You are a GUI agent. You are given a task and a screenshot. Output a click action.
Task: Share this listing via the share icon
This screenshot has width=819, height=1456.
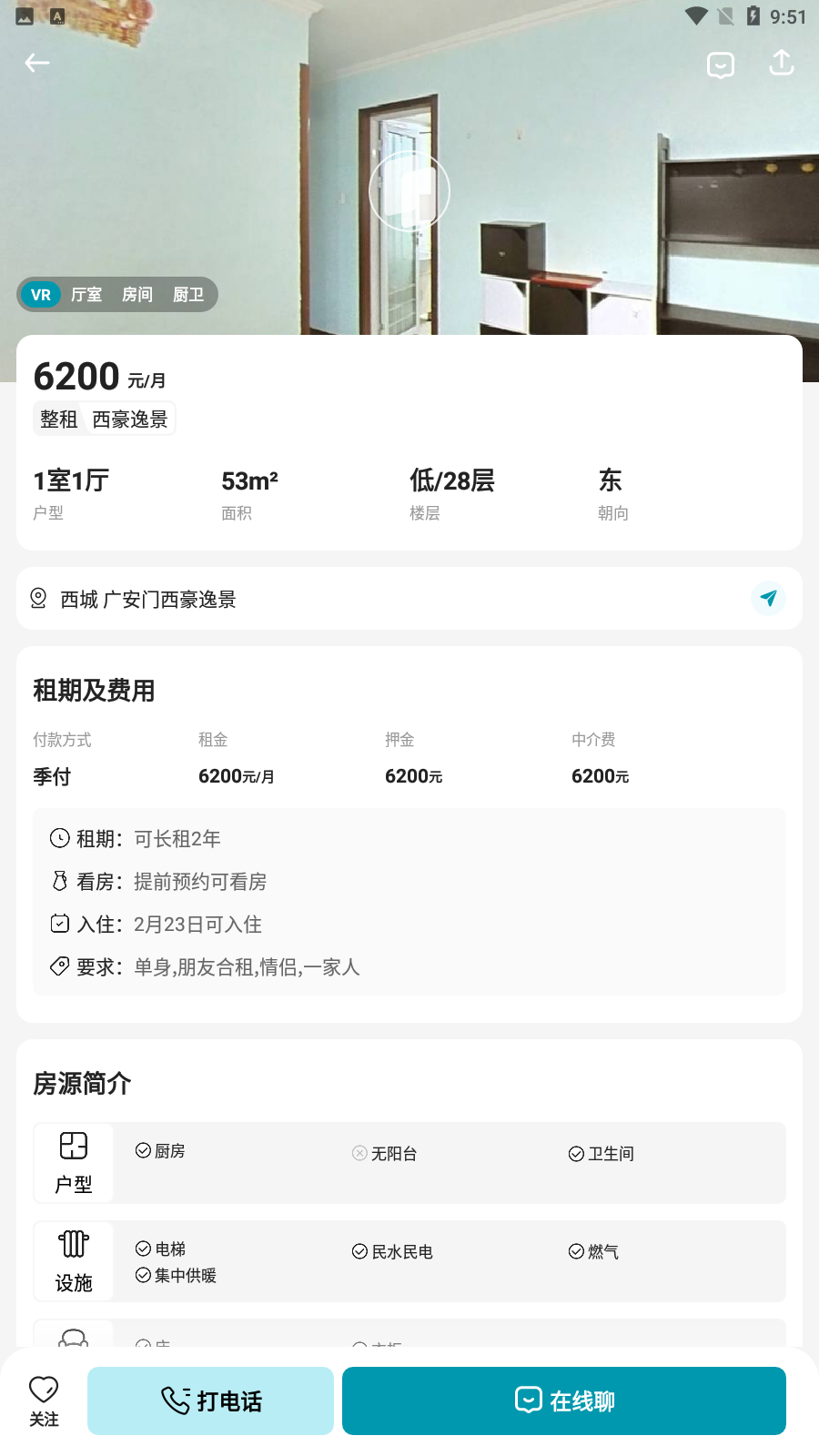(781, 62)
